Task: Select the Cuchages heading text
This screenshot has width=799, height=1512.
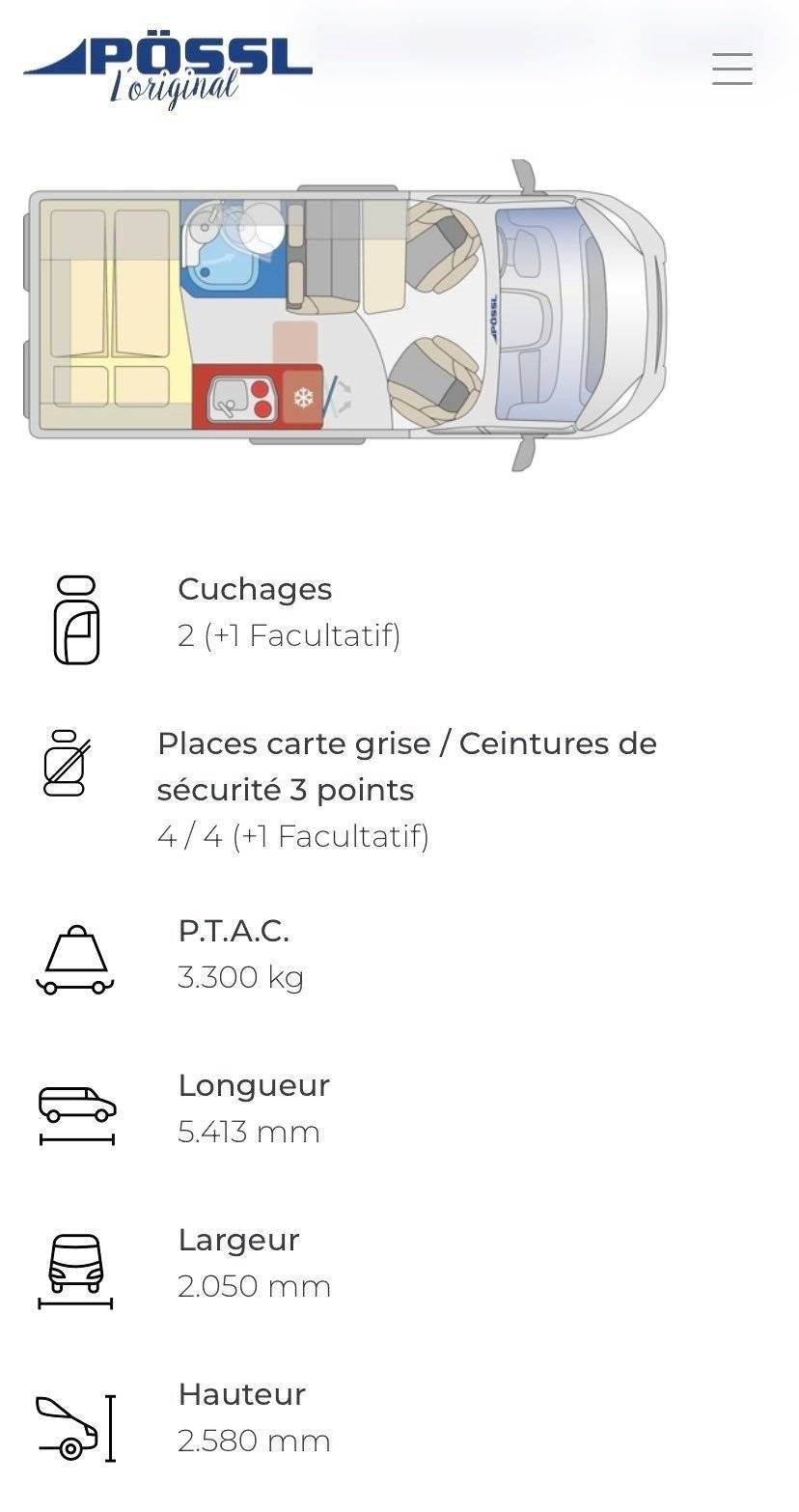Action: click(x=254, y=589)
